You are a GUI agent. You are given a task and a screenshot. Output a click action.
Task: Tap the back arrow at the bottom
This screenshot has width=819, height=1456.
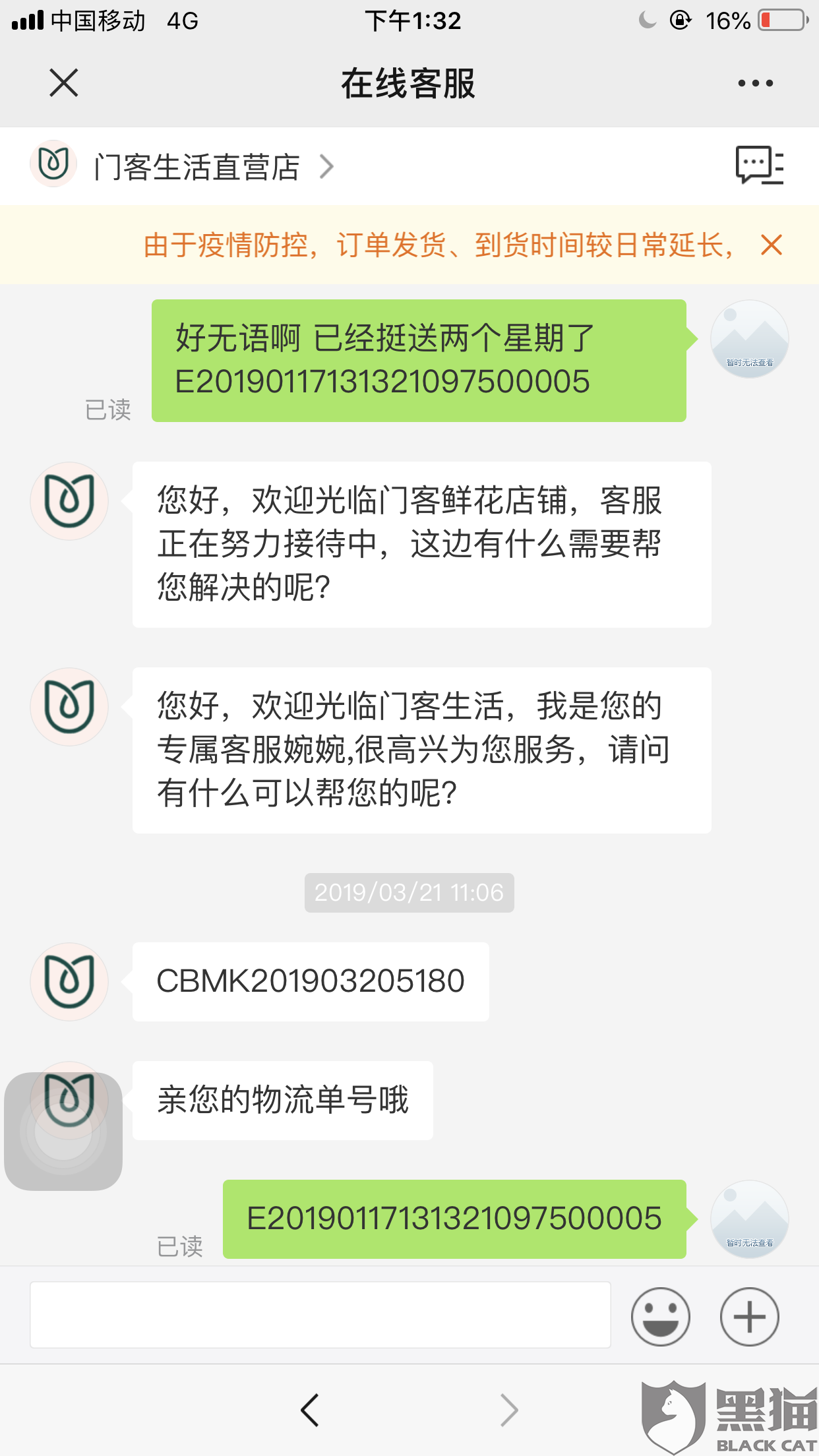pyautogui.click(x=311, y=1408)
